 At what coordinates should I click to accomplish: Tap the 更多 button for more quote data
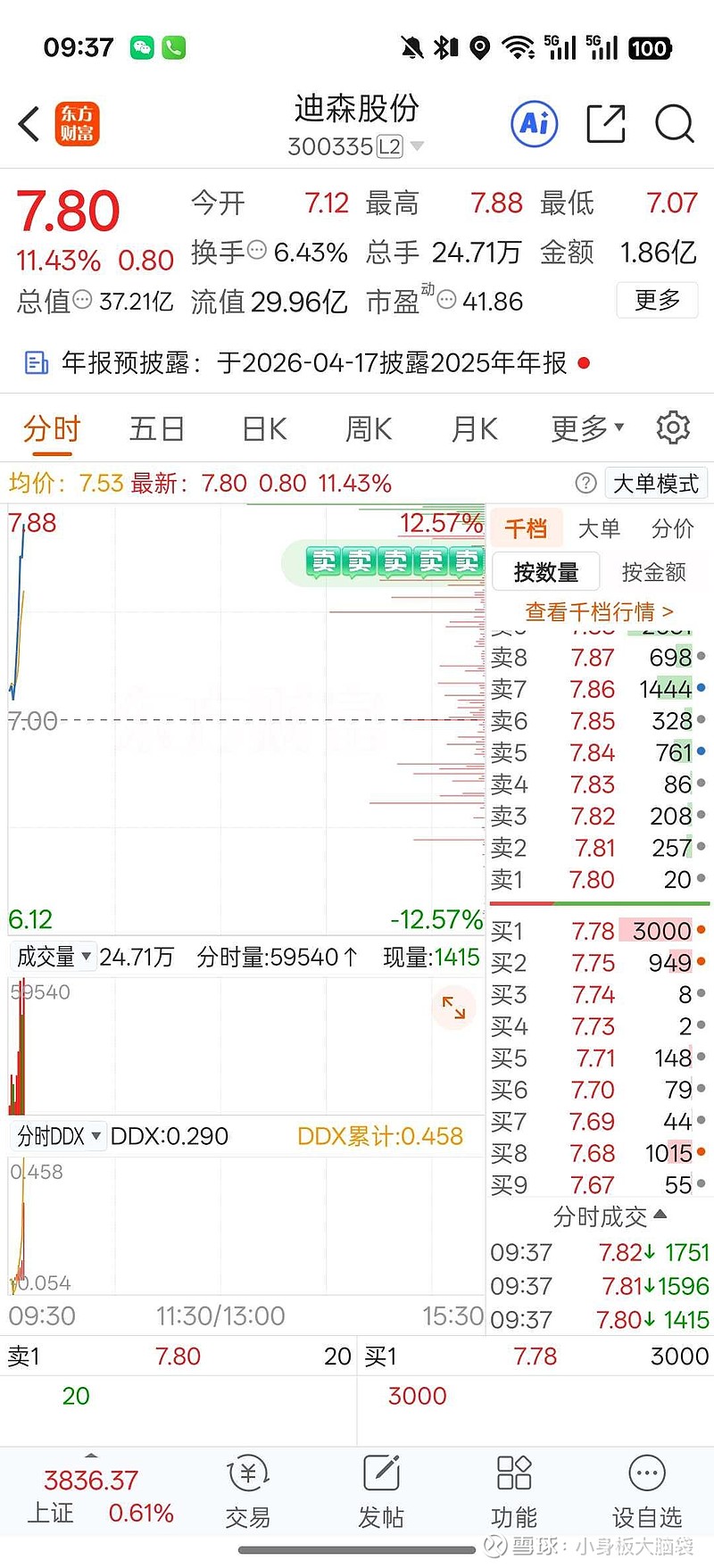657,300
